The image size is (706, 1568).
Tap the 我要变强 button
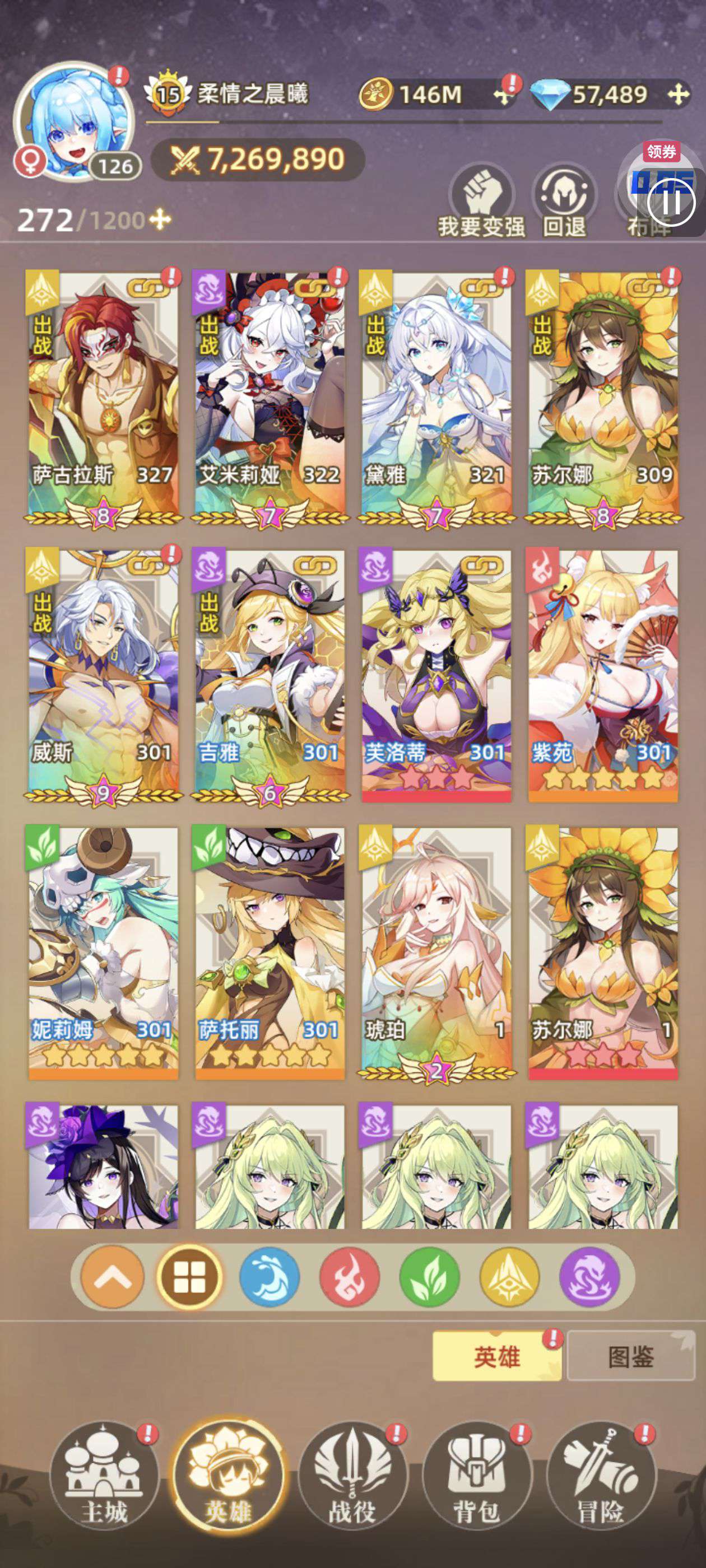pos(481,202)
